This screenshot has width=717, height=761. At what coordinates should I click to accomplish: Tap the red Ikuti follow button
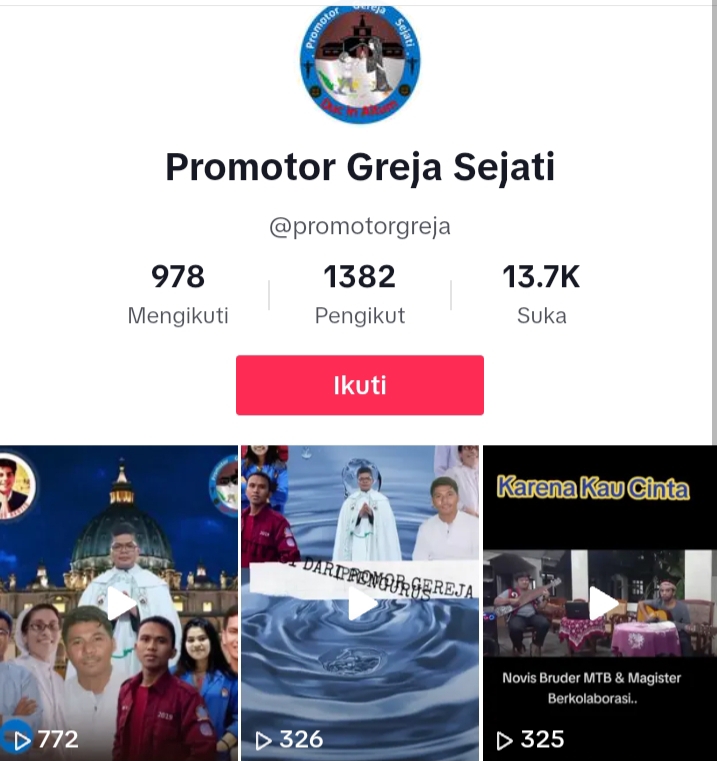[359, 385]
